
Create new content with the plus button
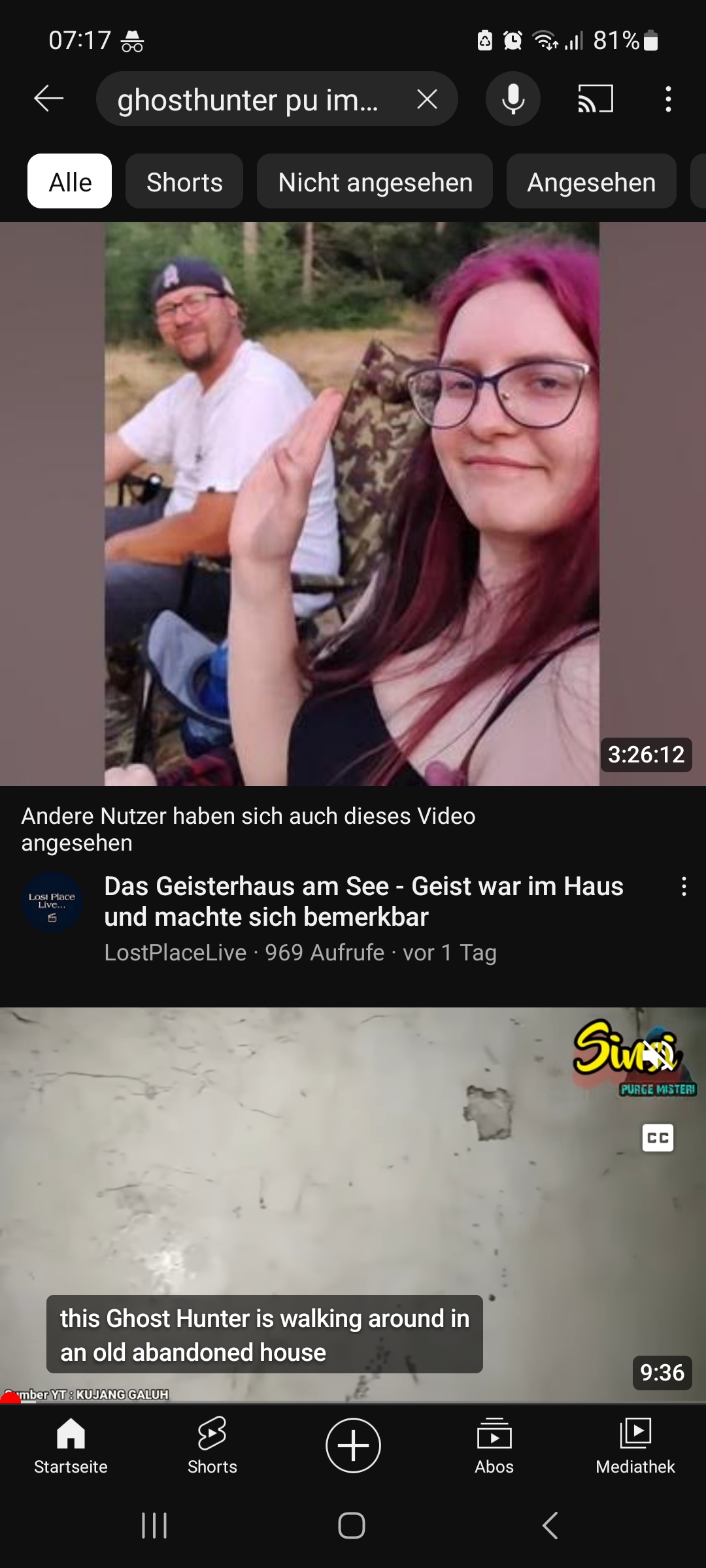[x=353, y=1445]
